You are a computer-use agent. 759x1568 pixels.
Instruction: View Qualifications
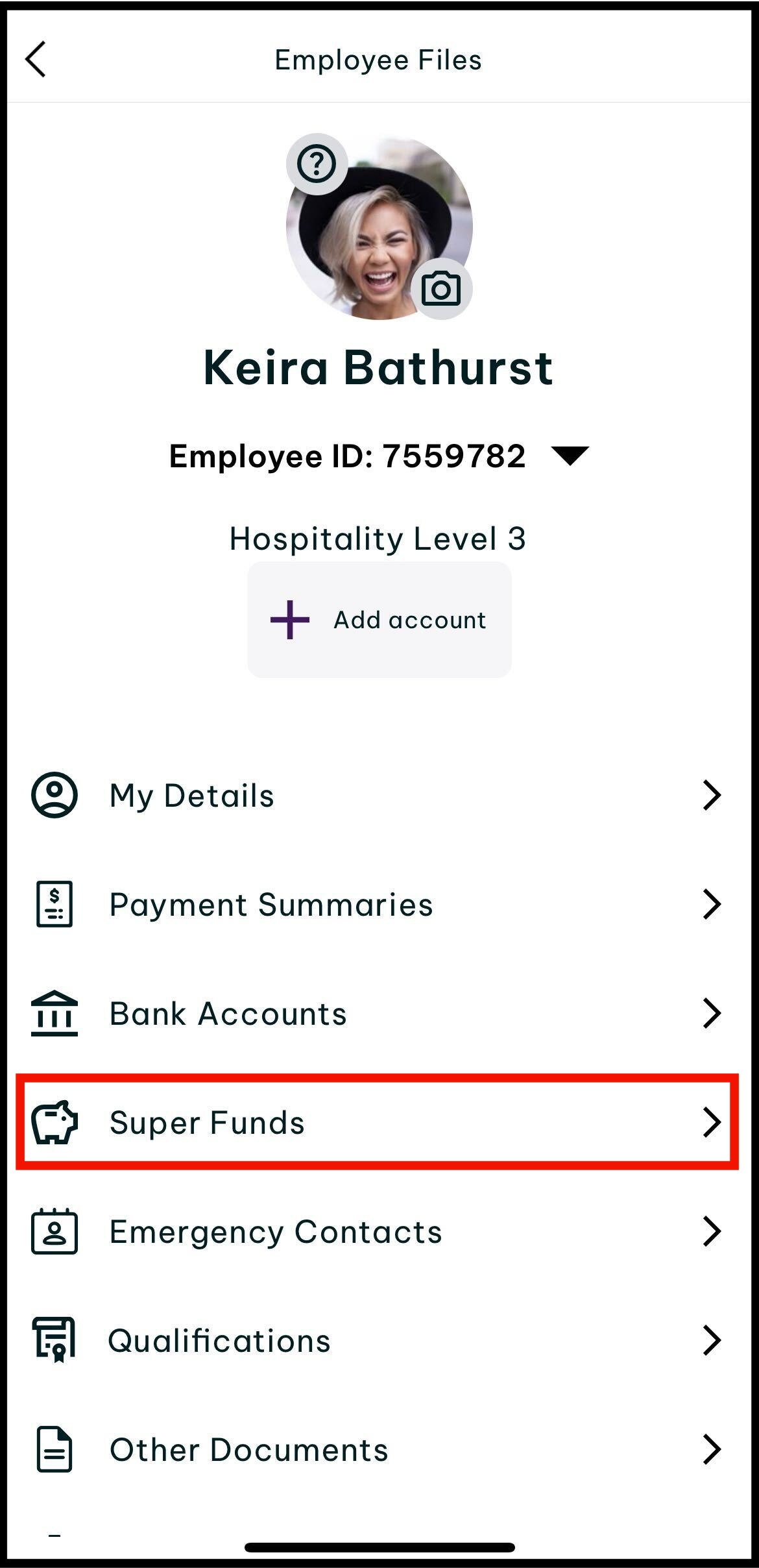[x=379, y=1340]
